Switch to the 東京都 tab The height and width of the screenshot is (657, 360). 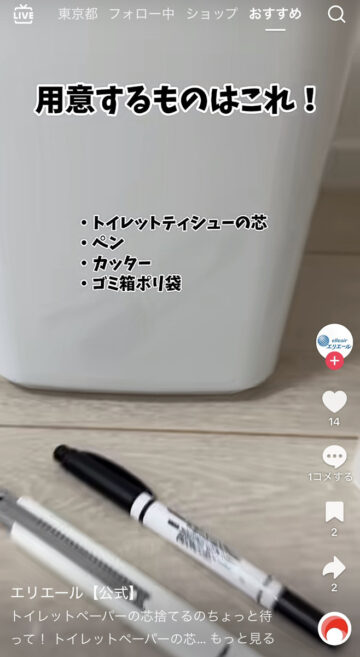tap(78, 14)
